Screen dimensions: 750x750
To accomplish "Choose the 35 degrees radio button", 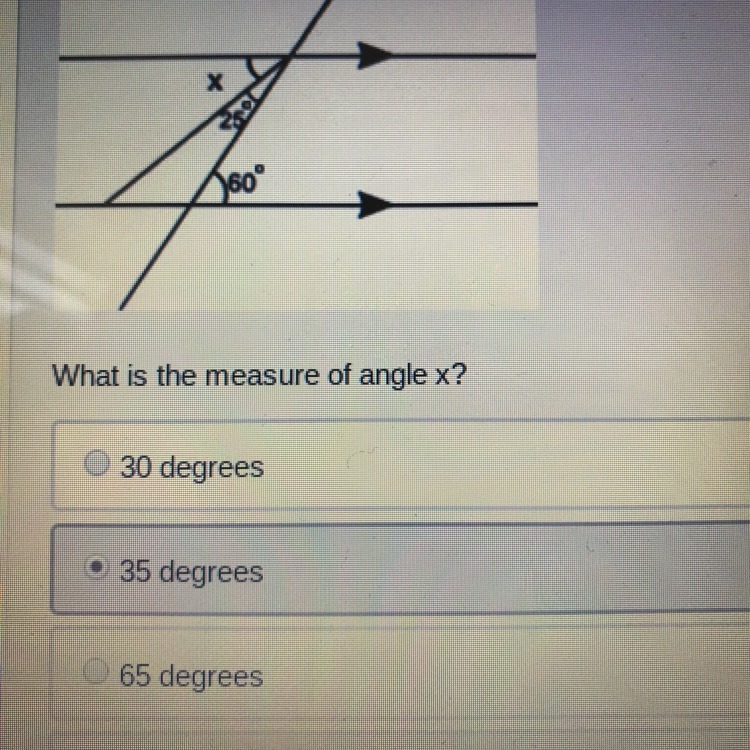I will tap(97, 570).
